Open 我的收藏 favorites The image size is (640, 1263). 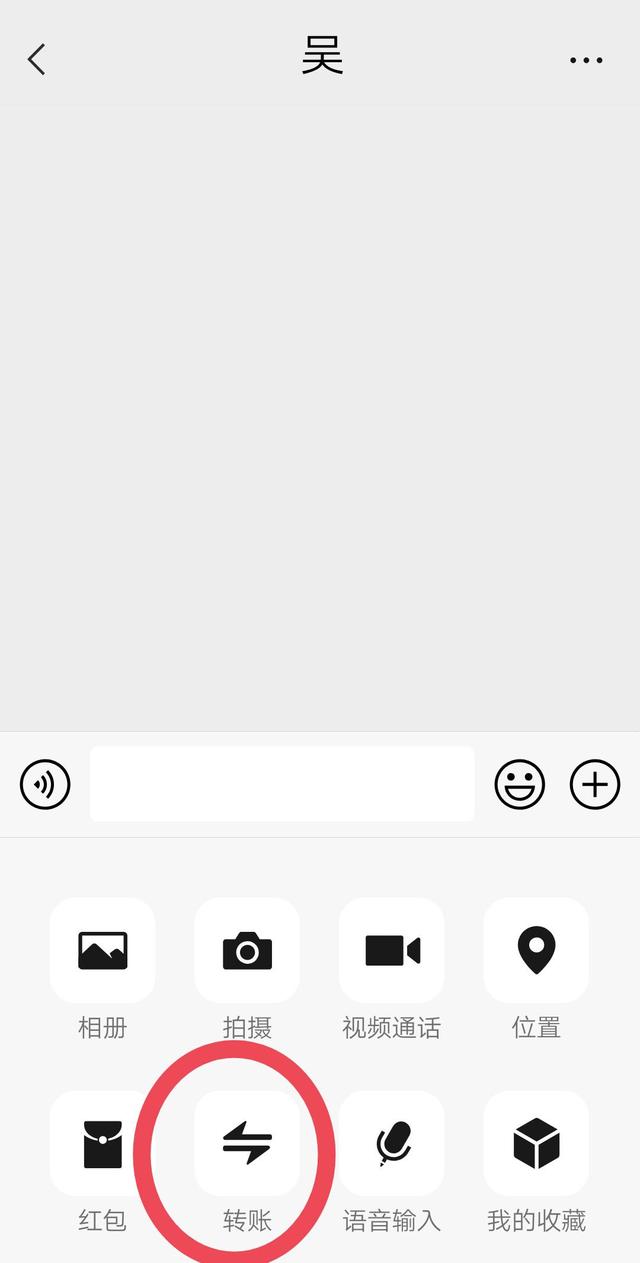point(536,1144)
